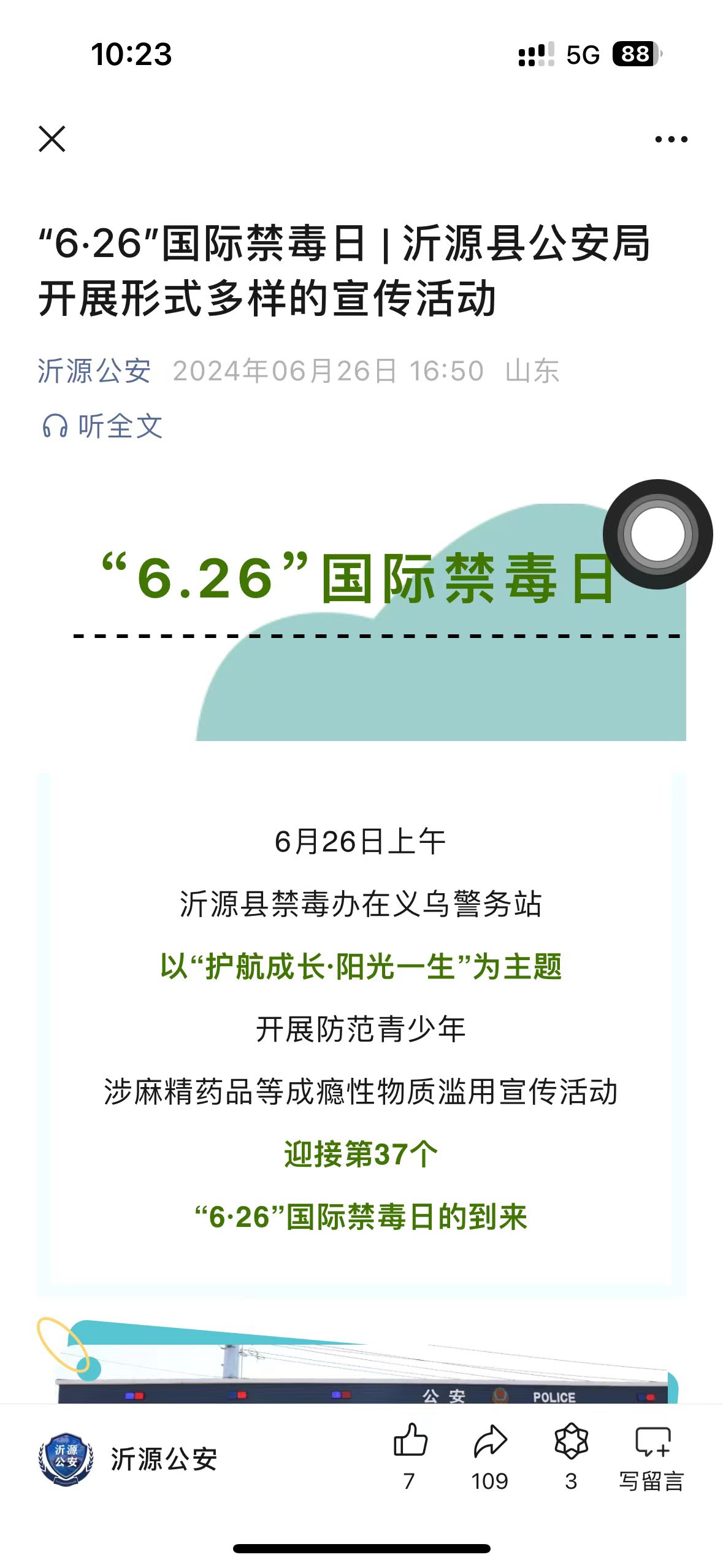
Task: Write a comment via 写留言
Action: tap(652, 1454)
